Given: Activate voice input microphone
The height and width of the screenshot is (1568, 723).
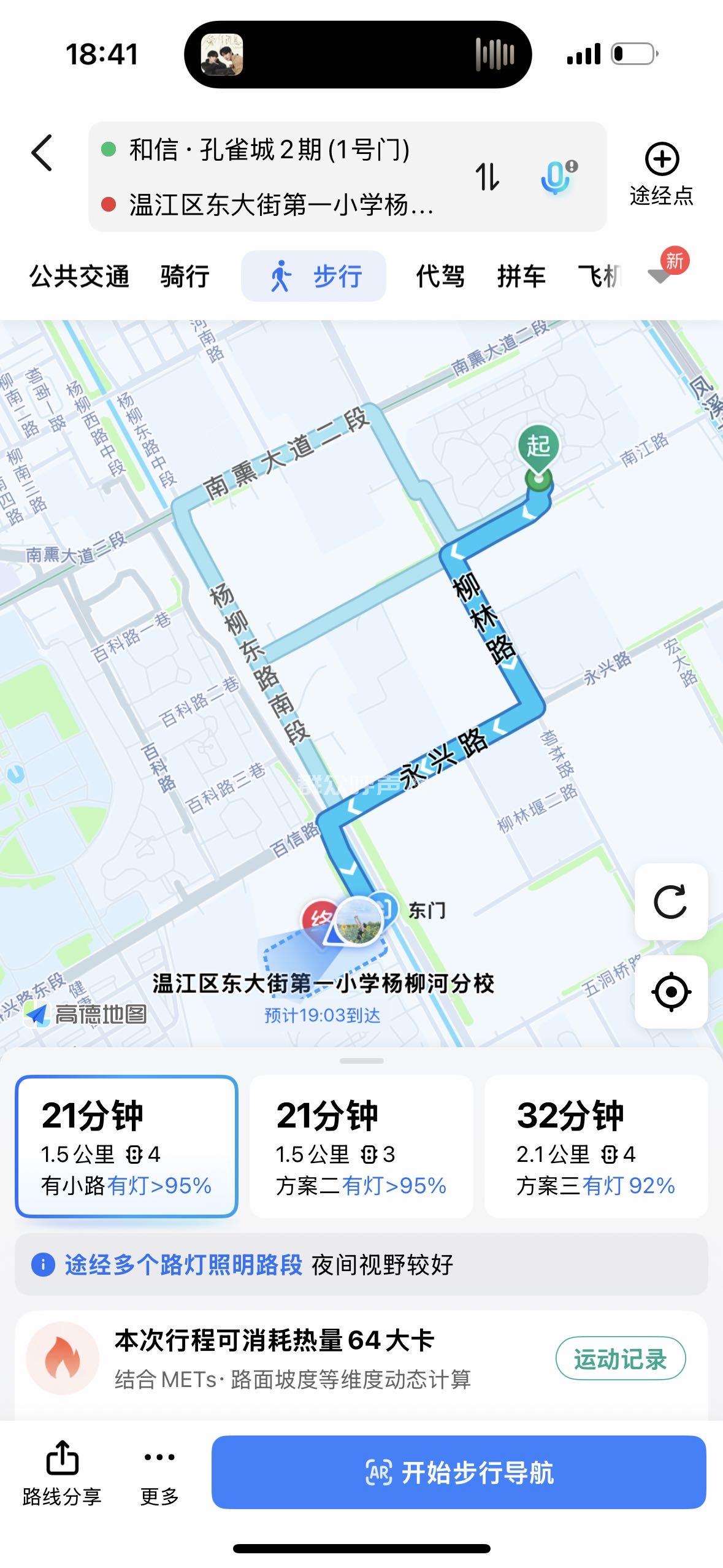Looking at the screenshot, I should pyautogui.click(x=557, y=177).
